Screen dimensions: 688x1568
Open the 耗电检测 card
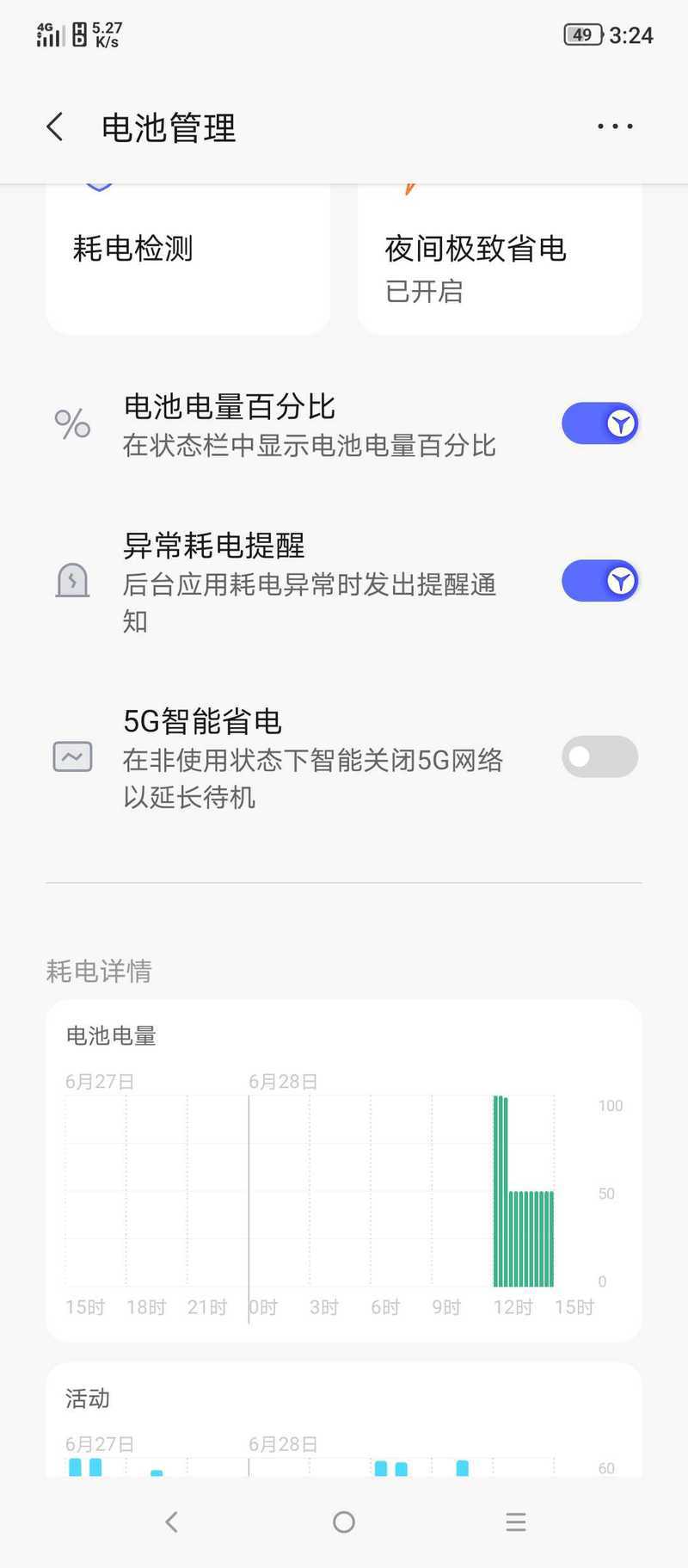pos(187,259)
